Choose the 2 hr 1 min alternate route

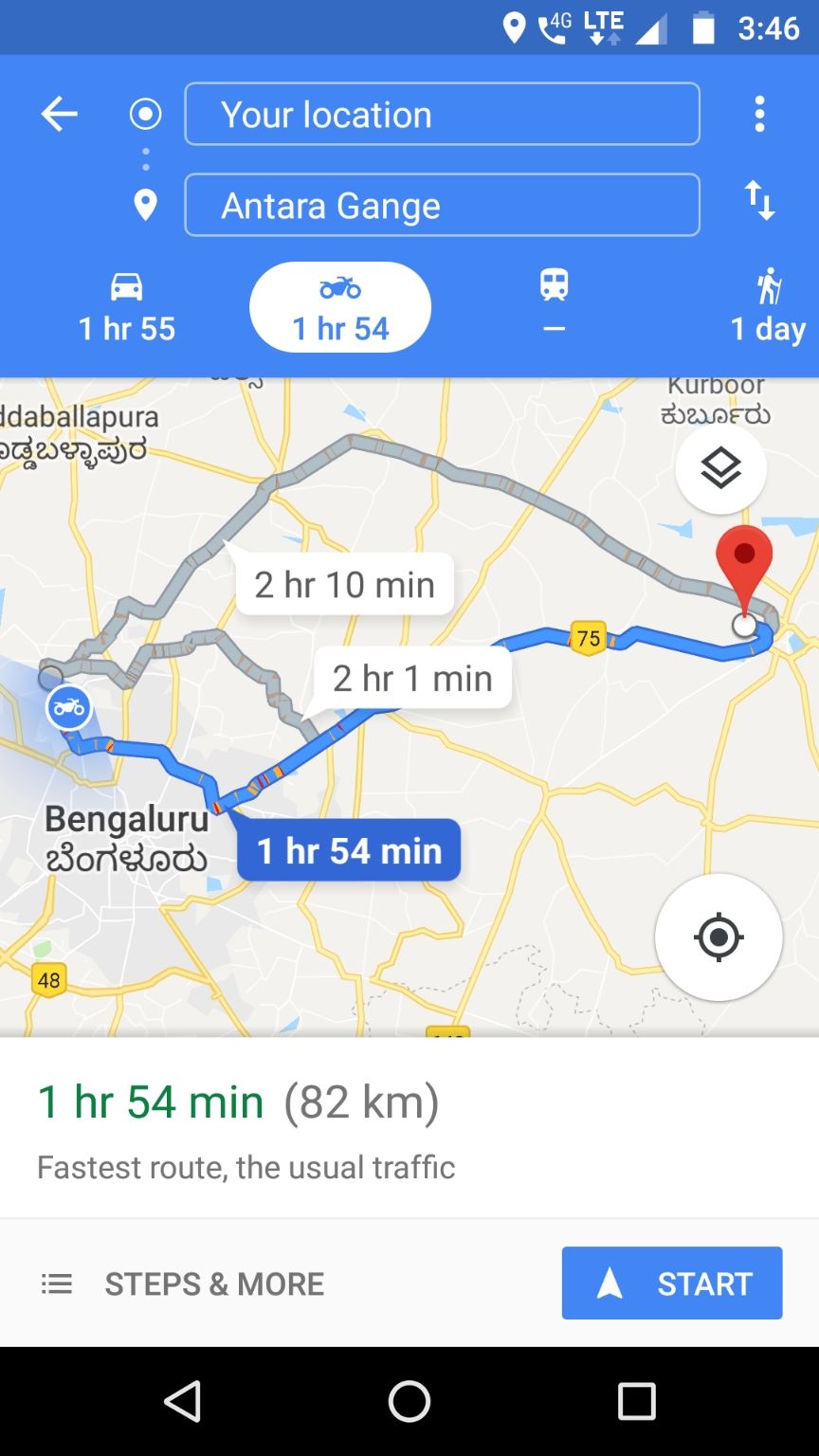click(412, 679)
